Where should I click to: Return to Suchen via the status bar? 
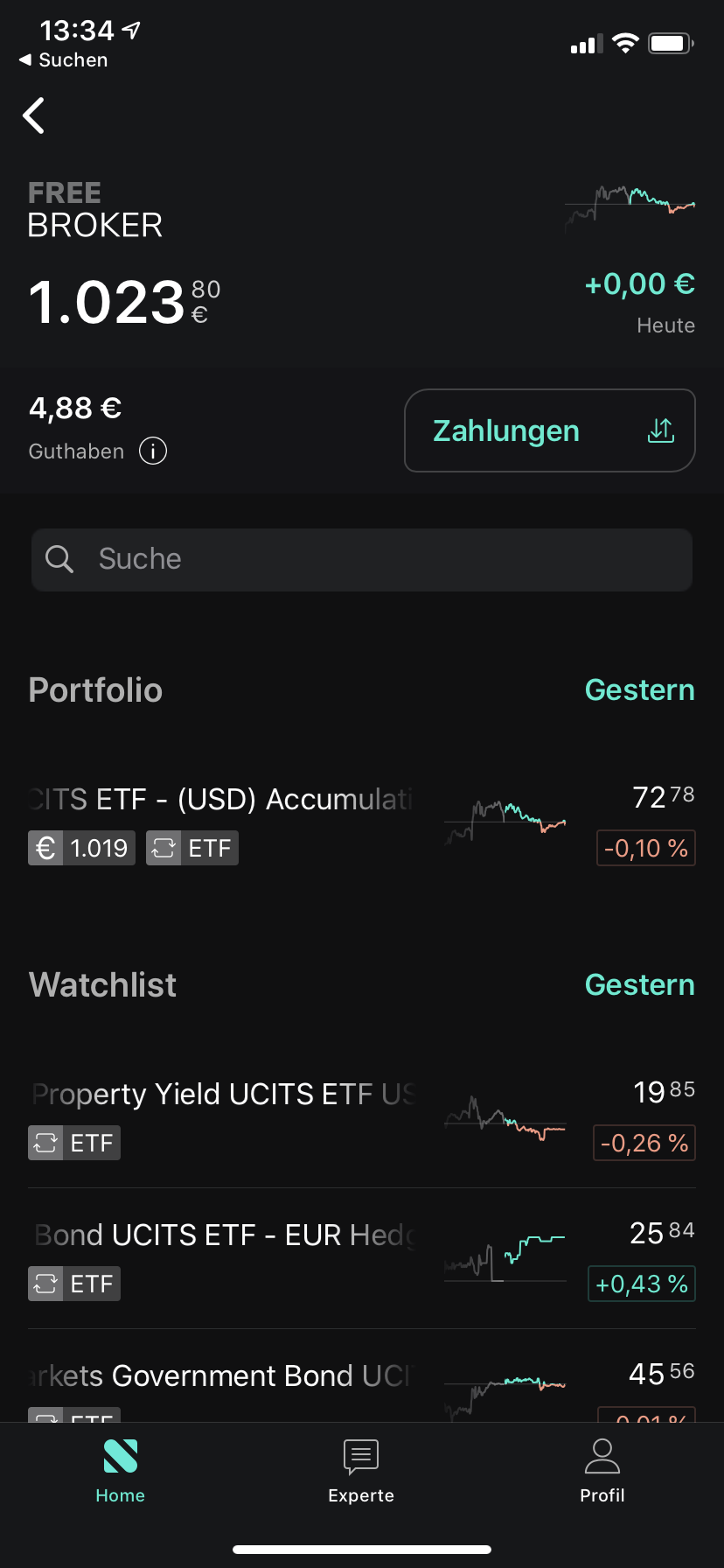pyautogui.click(x=64, y=60)
